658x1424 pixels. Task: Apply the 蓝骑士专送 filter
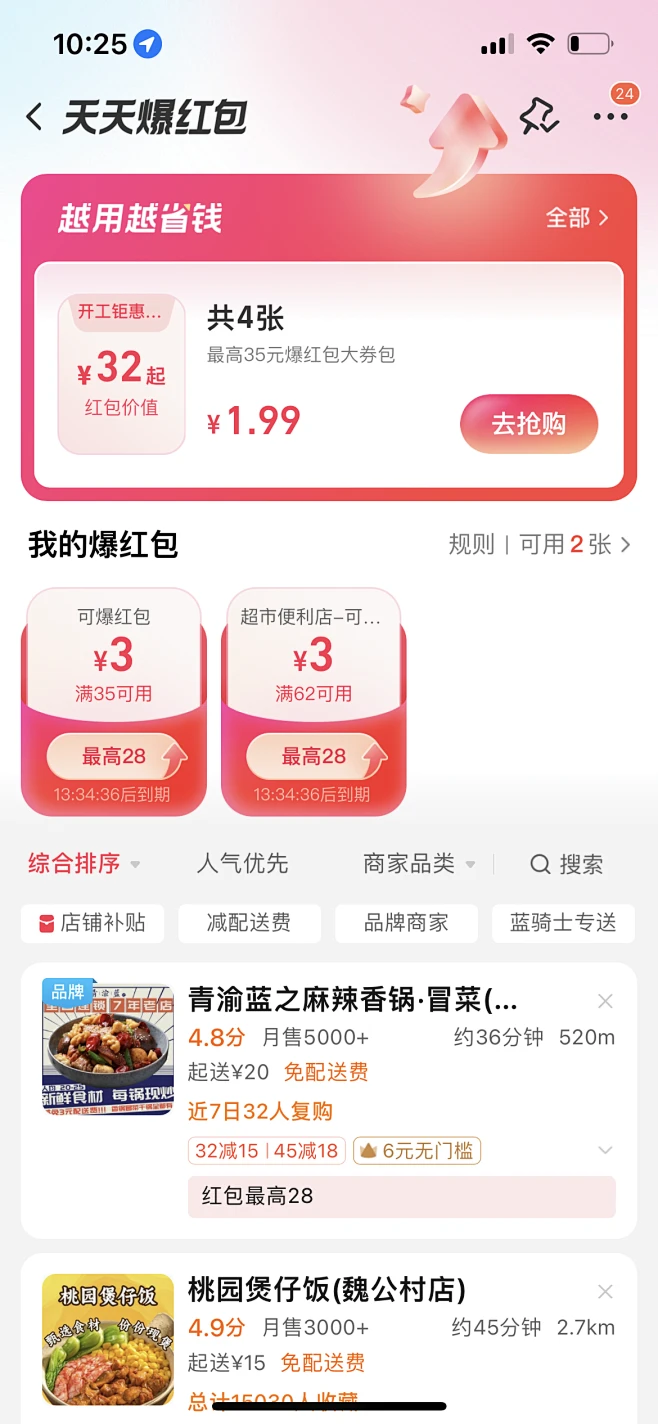(563, 923)
